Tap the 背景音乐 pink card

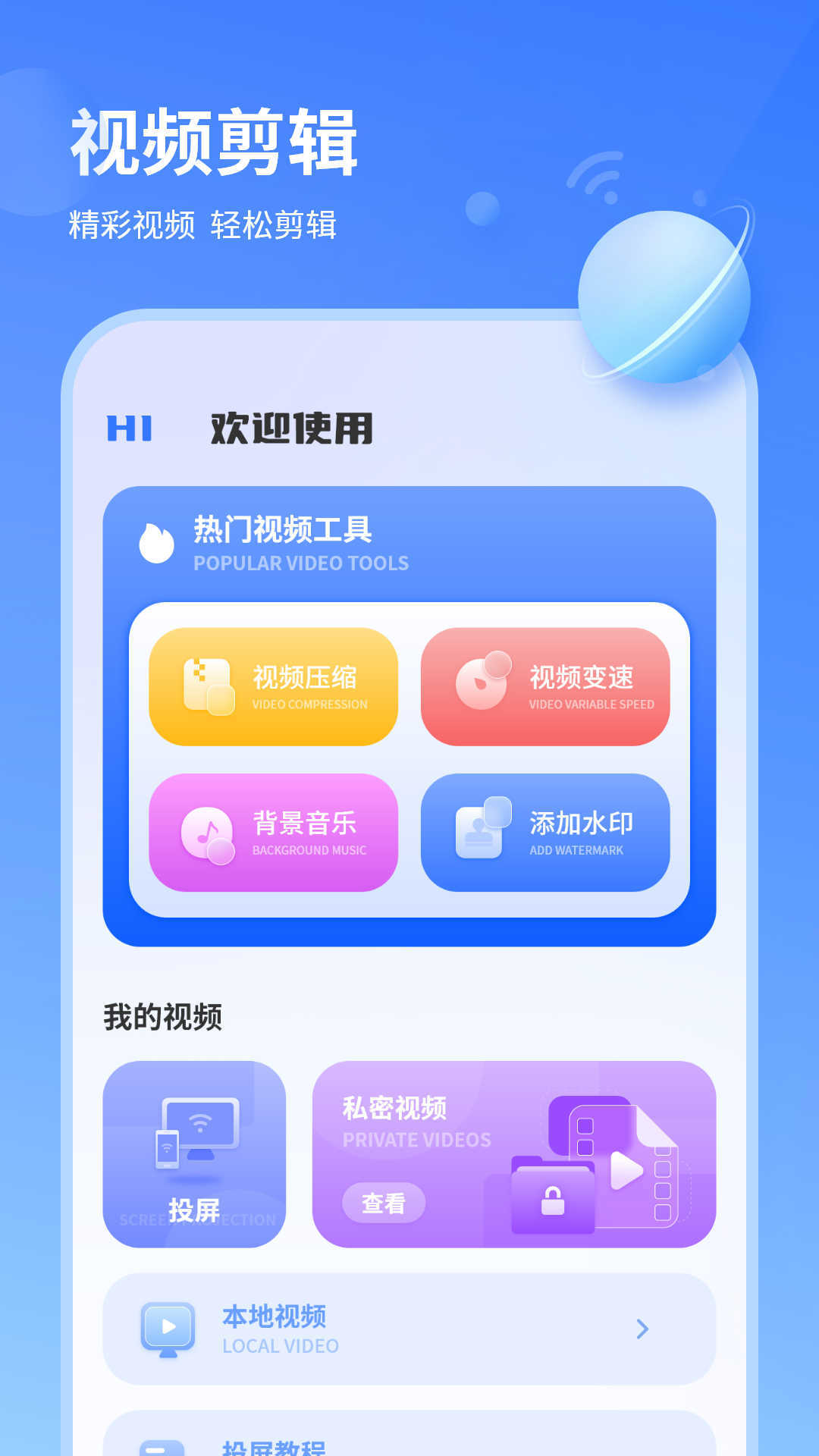(x=275, y=834)
